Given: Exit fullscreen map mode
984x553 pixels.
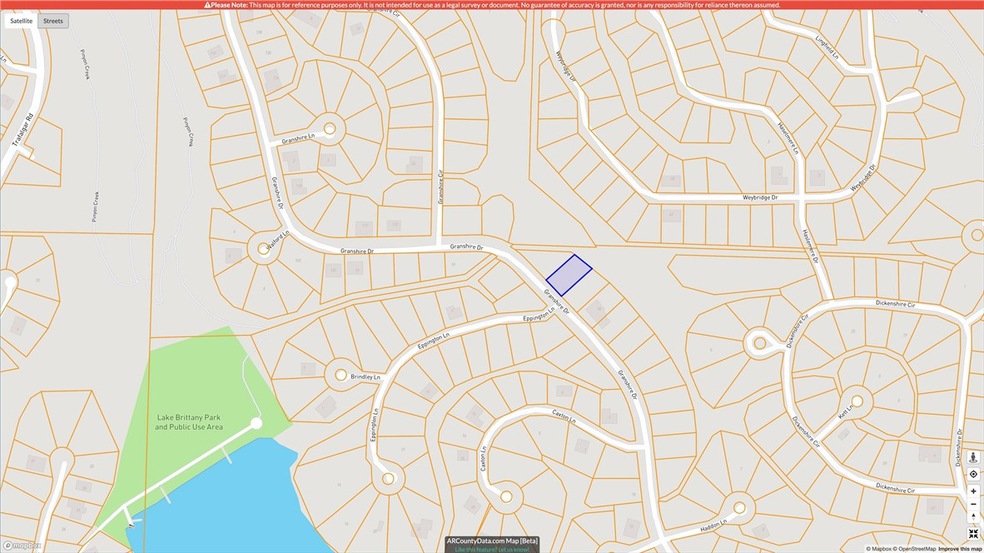Looking at the screenshot, I should tap(974, 534).
